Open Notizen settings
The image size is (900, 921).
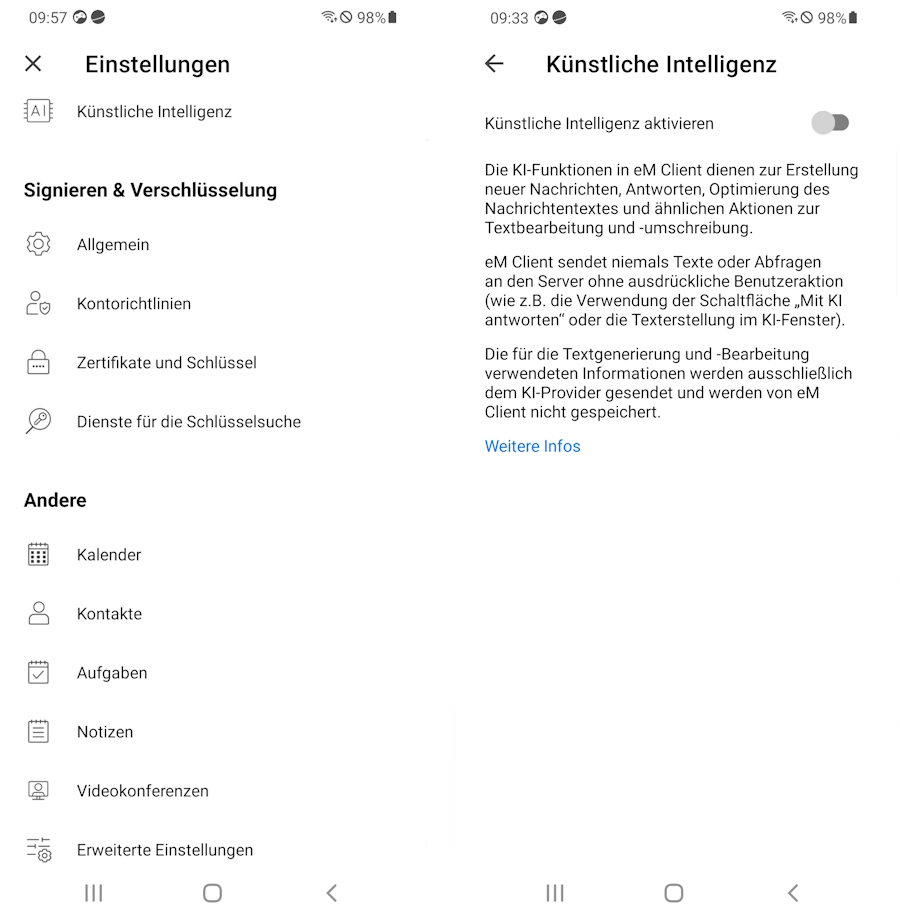[x=105, y=732]
